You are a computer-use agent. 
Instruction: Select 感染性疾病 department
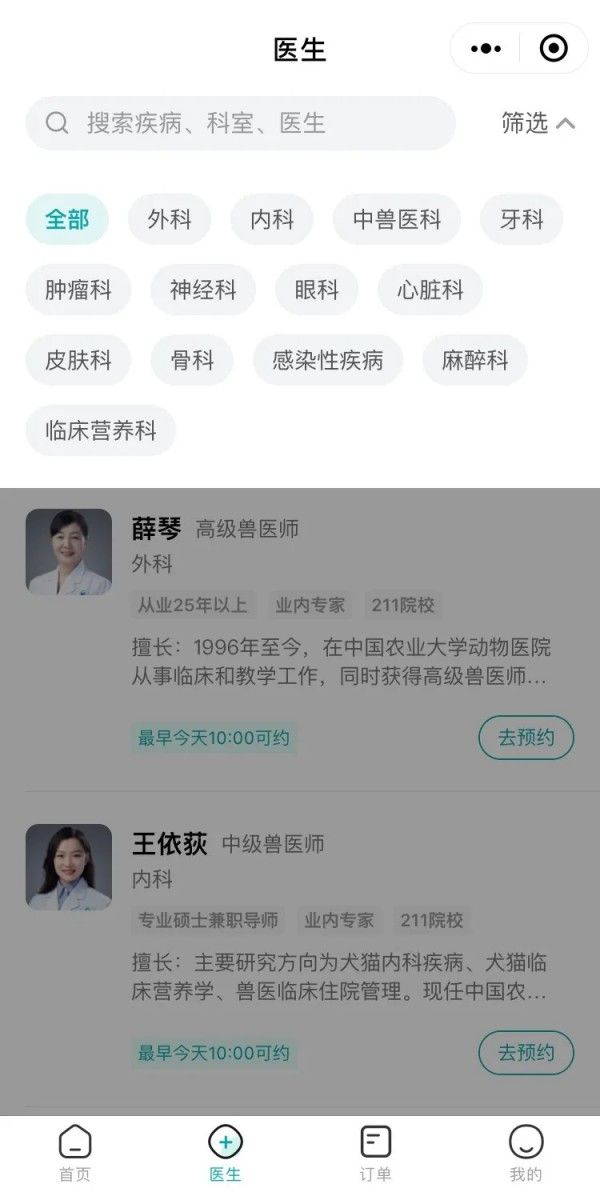click(328, 360)
